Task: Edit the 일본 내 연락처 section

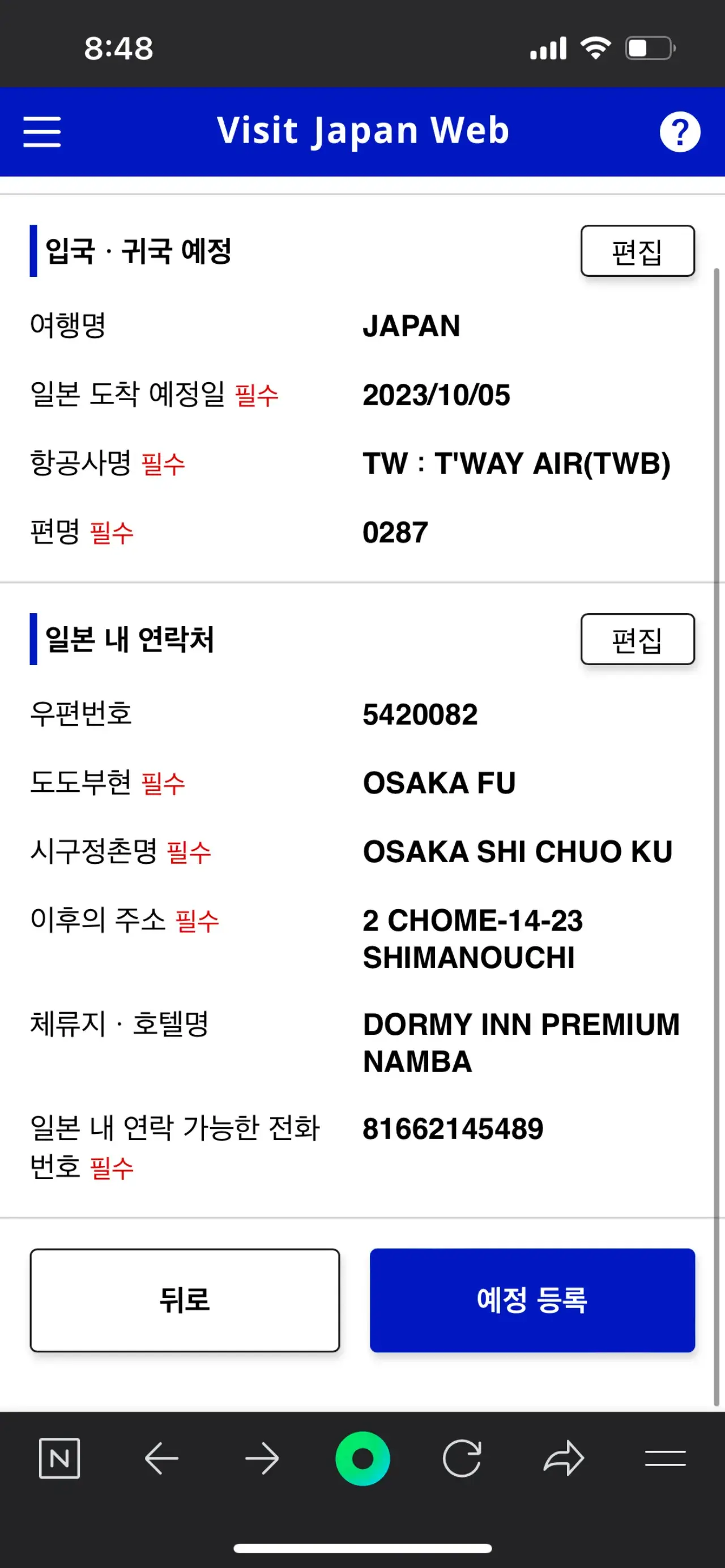Action: point(637,639)
